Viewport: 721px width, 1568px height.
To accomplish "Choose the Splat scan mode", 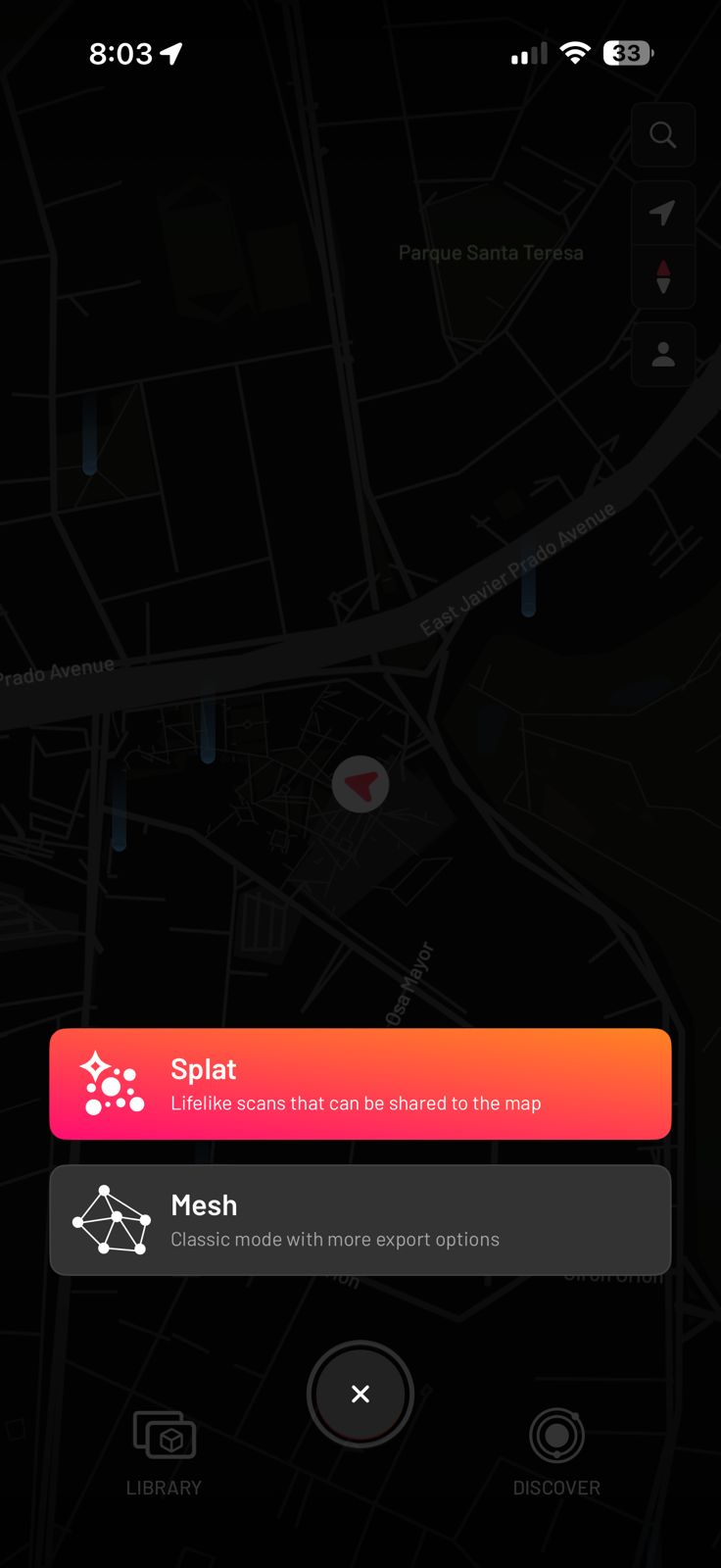I will coord(360,1084).
